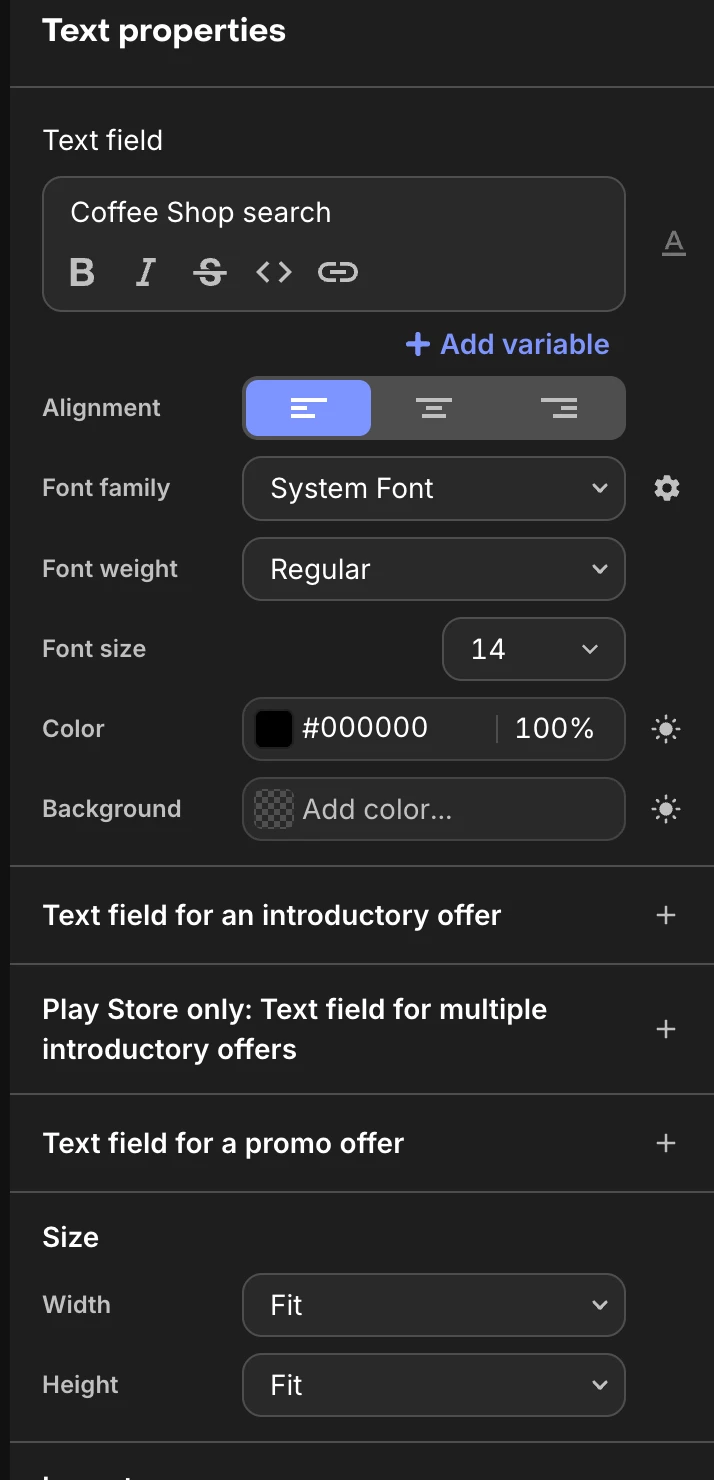The image size is (714, 1480).
Task: Open the text color swatch
Action: pos(273,729)
